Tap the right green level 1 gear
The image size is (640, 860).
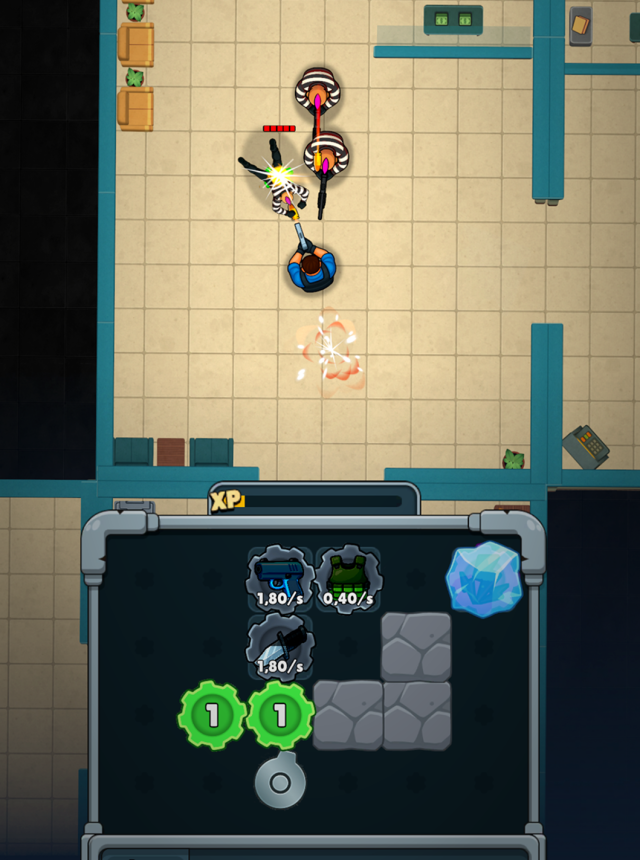point(280,715)
